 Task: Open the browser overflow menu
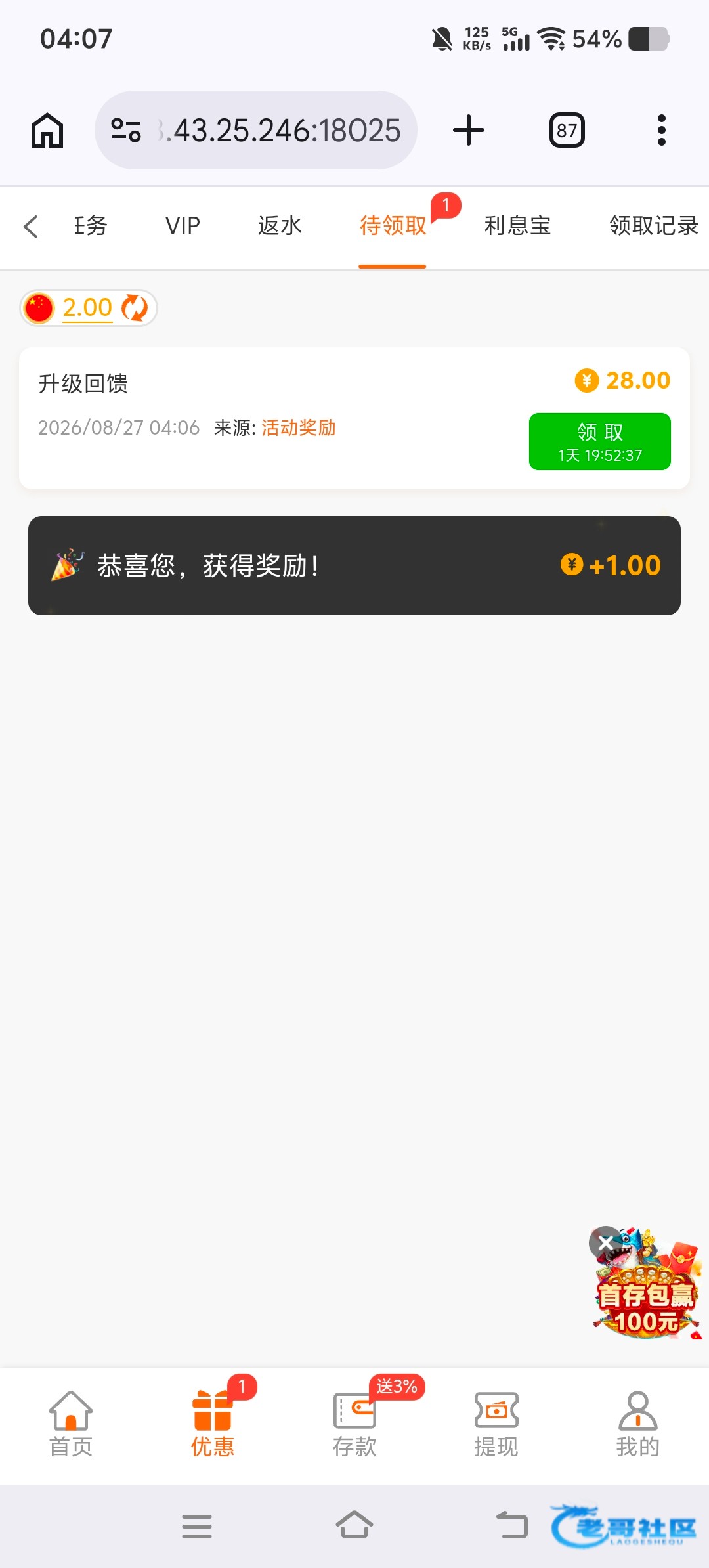(x=662, y=130)
